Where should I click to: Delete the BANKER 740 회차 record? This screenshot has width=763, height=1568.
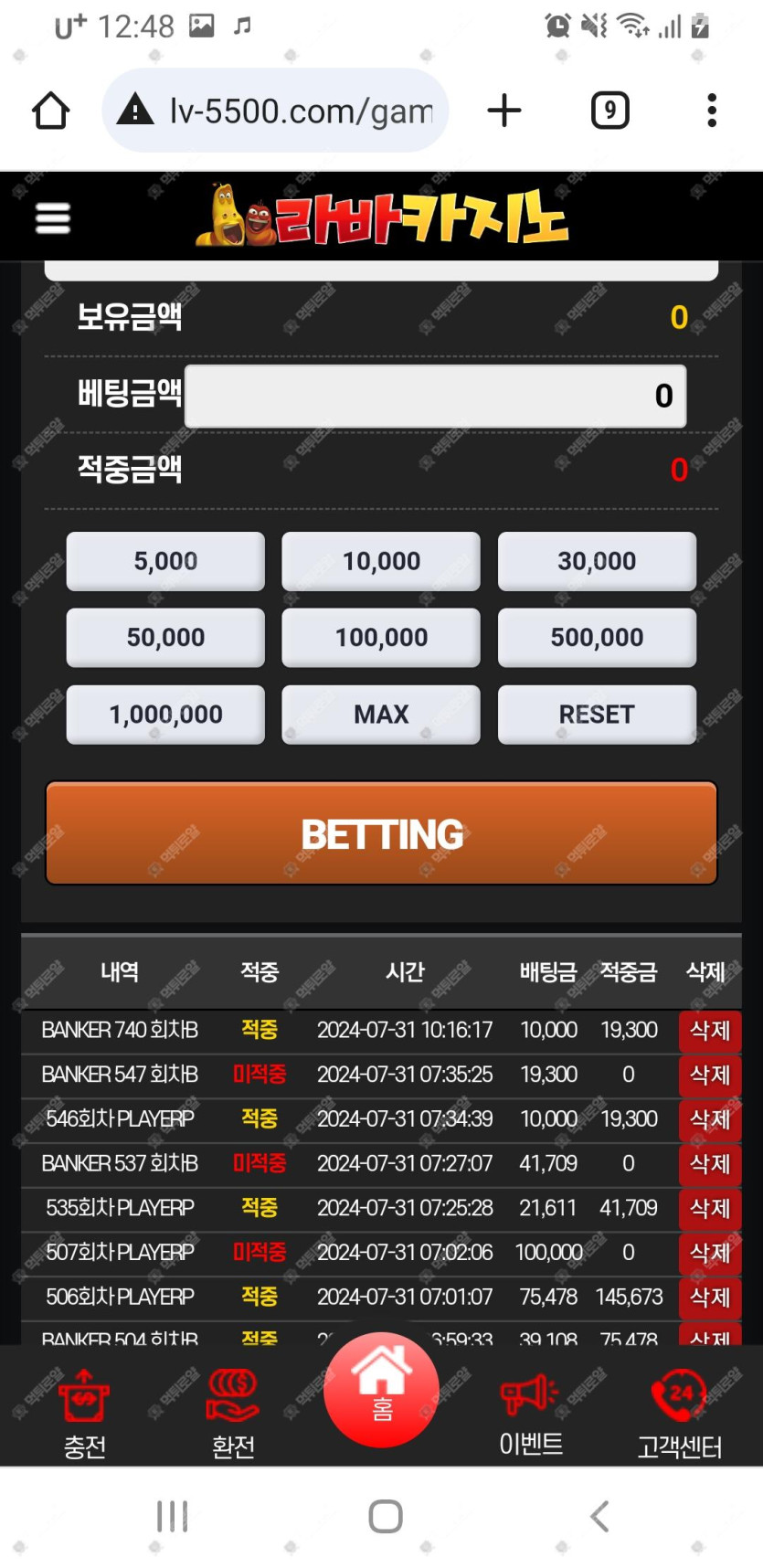click(x=709, y=1031)
